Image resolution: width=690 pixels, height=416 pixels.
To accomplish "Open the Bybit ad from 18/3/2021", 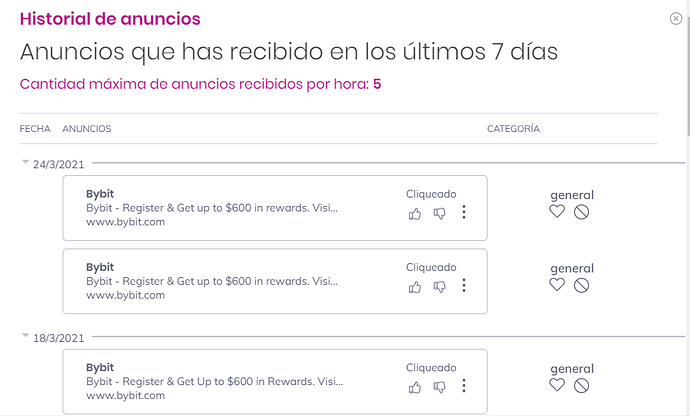I will tap(212, 381).
